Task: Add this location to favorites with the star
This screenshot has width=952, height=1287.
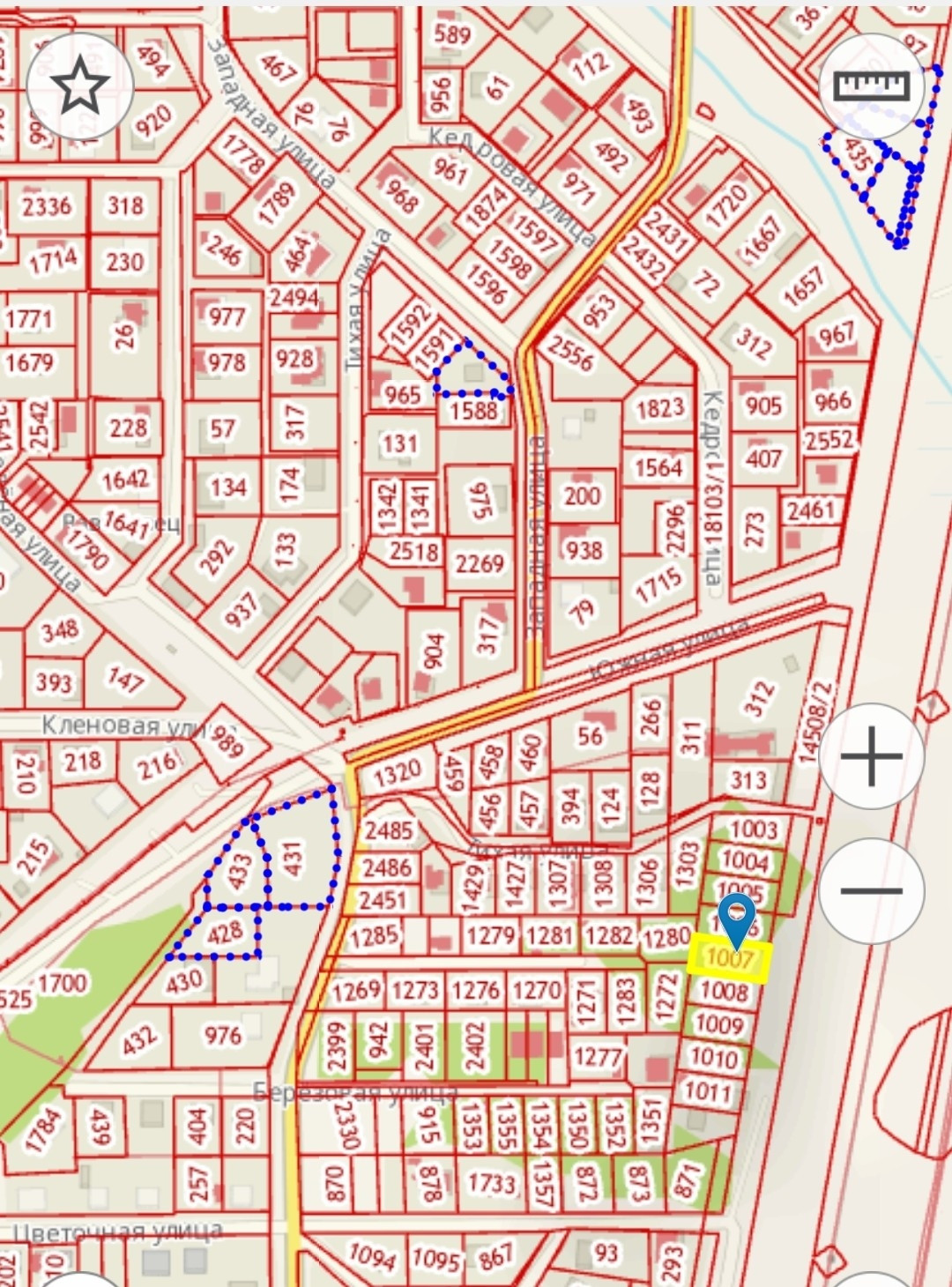Action: (x=80, y=86)
